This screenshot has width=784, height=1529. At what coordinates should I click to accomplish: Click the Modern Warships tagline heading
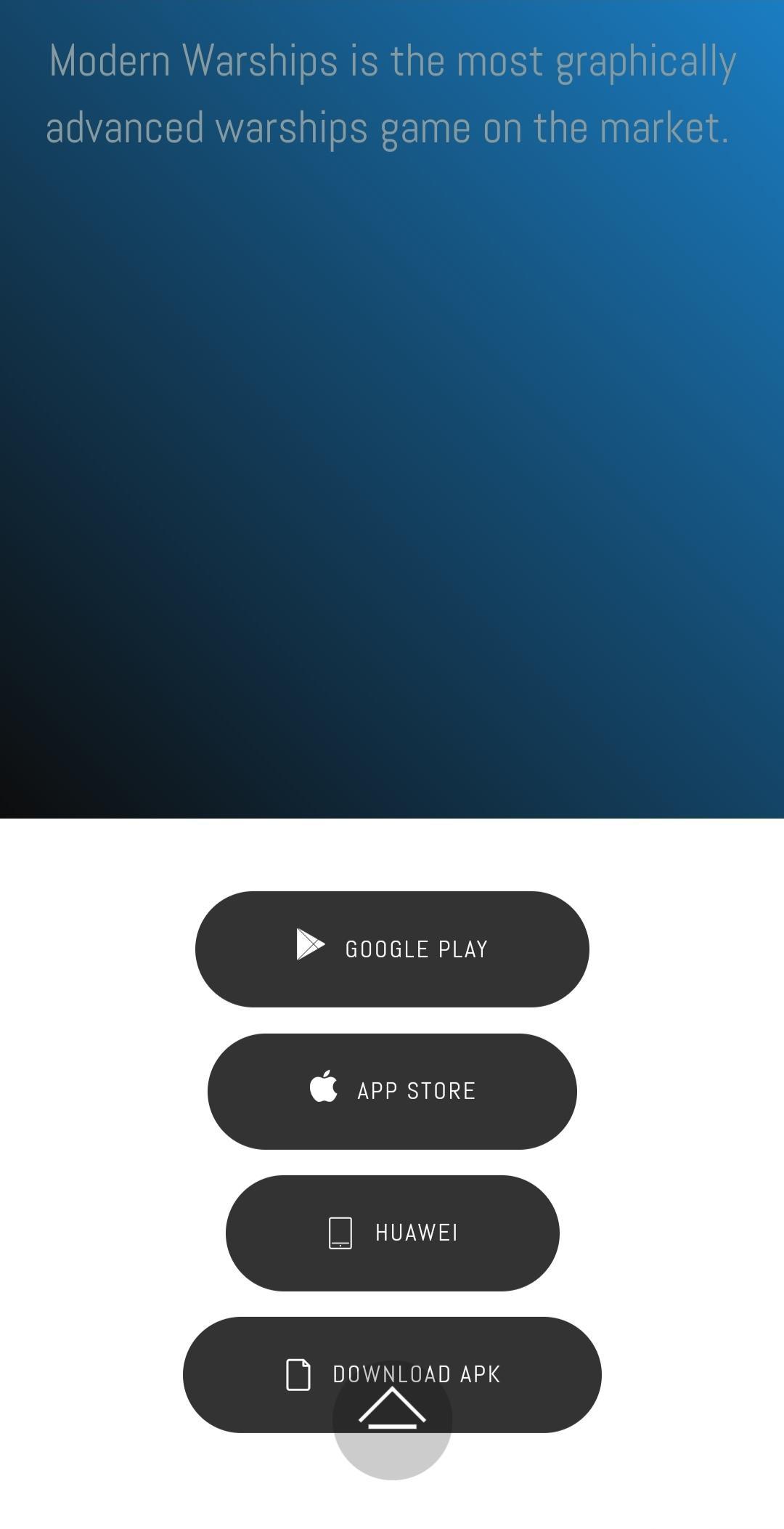392,94
